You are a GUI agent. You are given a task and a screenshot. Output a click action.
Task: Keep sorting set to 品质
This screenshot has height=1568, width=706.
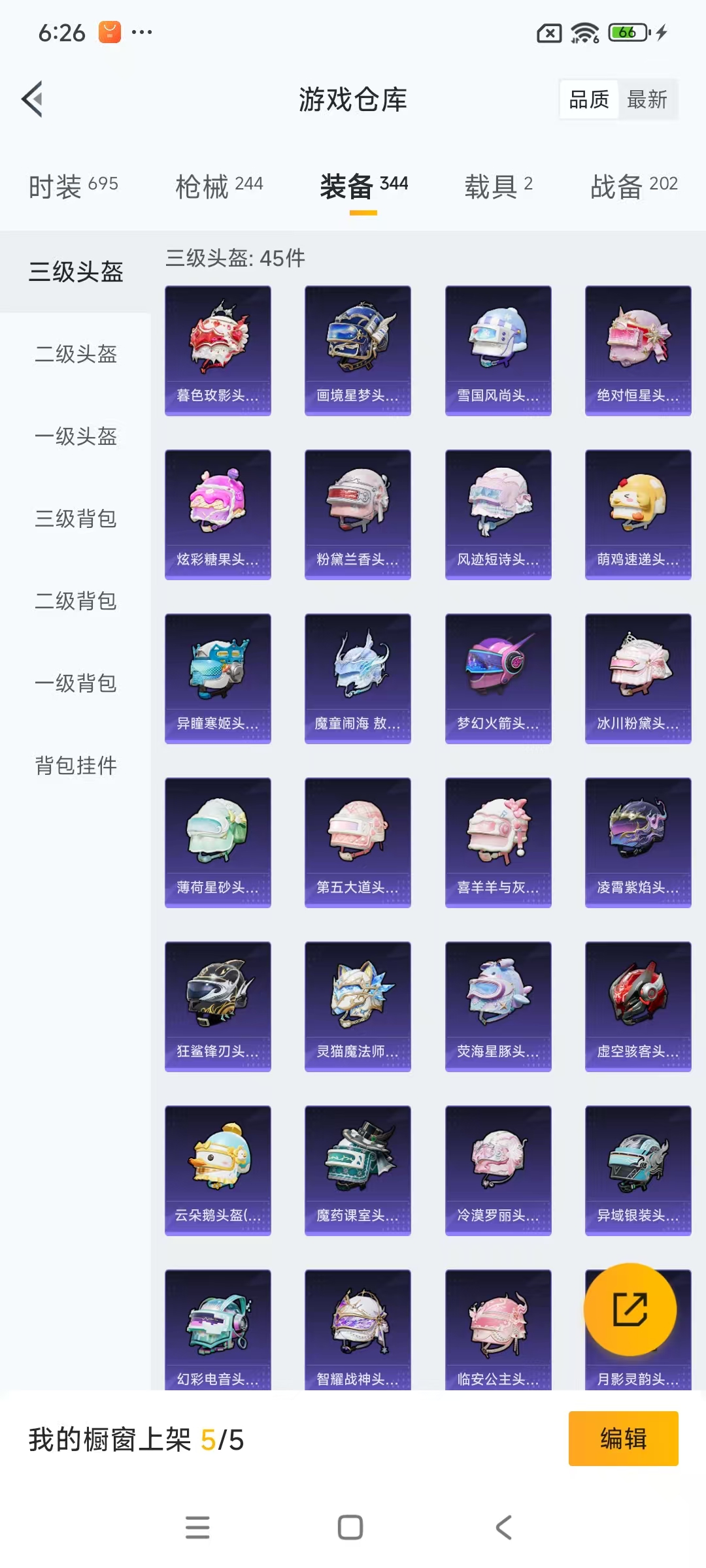click(586, 100)
